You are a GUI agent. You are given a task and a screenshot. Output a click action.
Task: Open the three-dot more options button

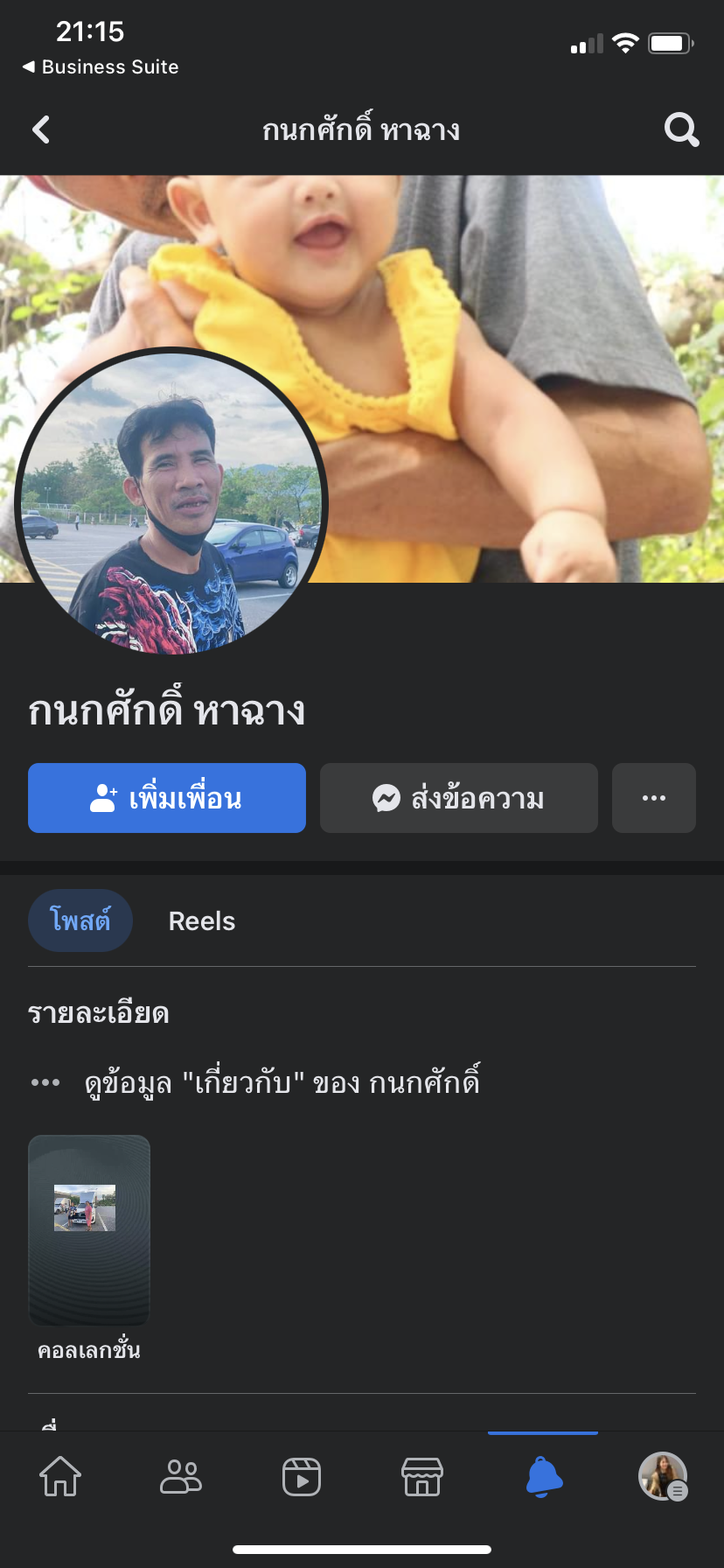point(654,798)
